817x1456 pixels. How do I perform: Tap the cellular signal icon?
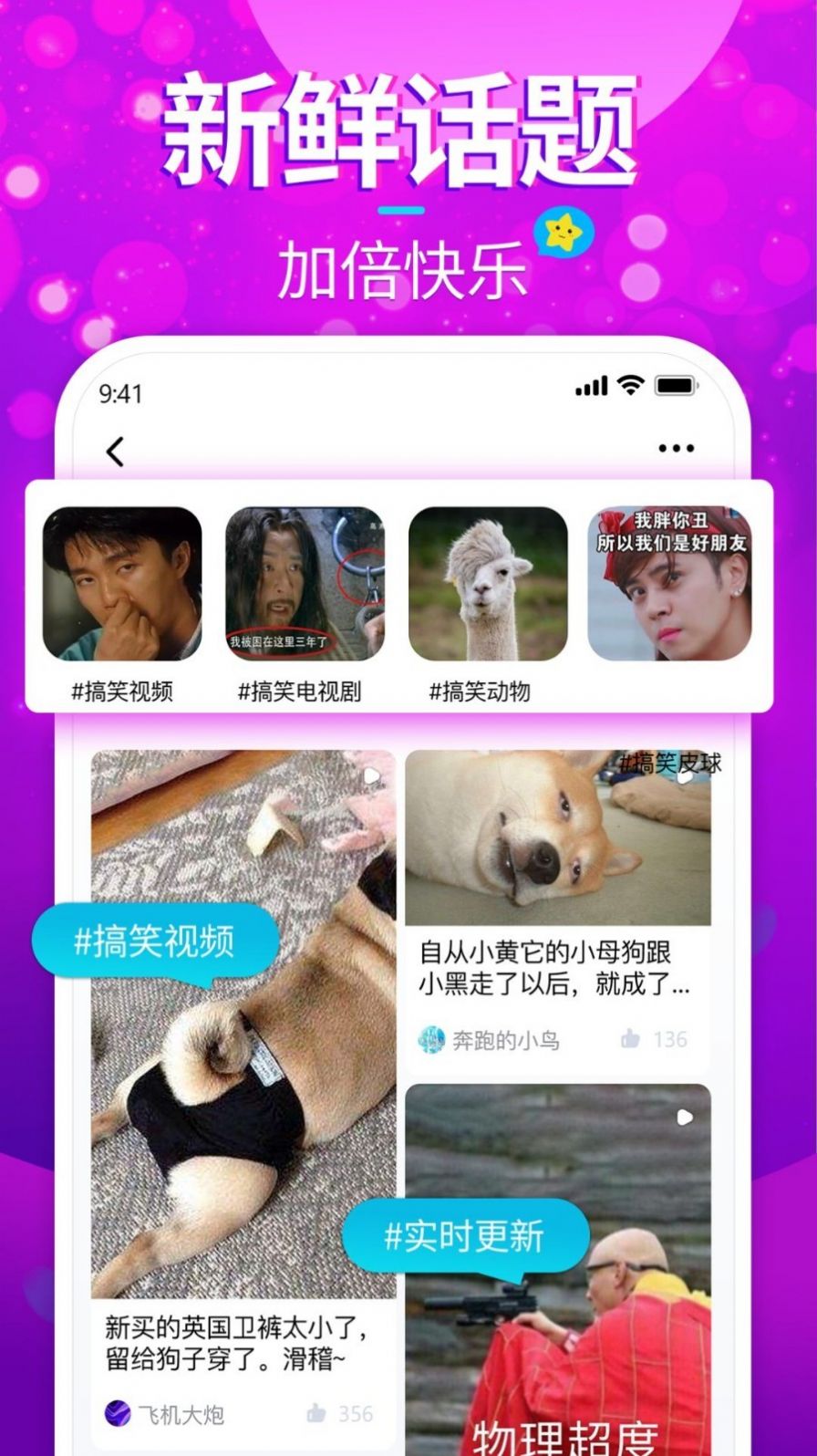pos(591,387)
